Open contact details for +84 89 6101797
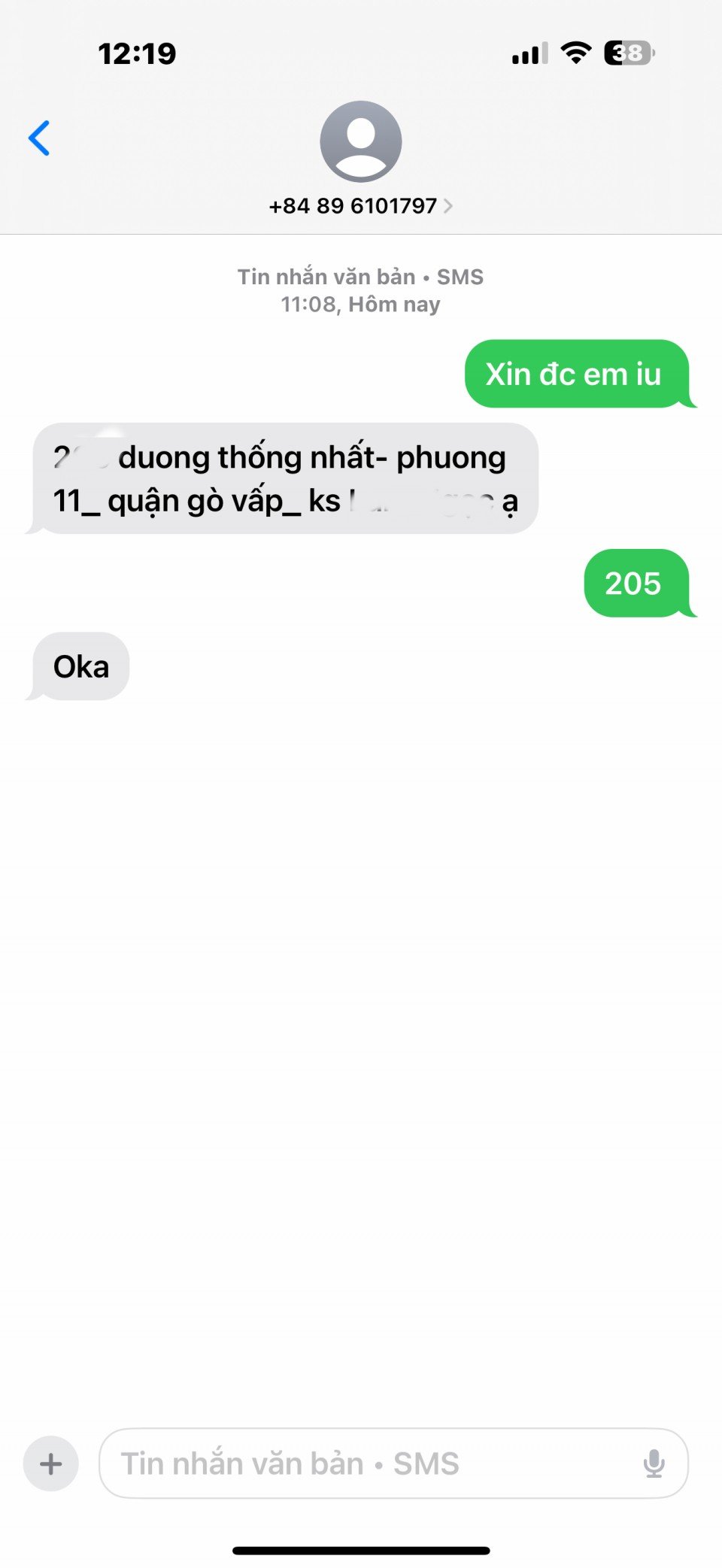722x1568 pixels. (359, 206)
